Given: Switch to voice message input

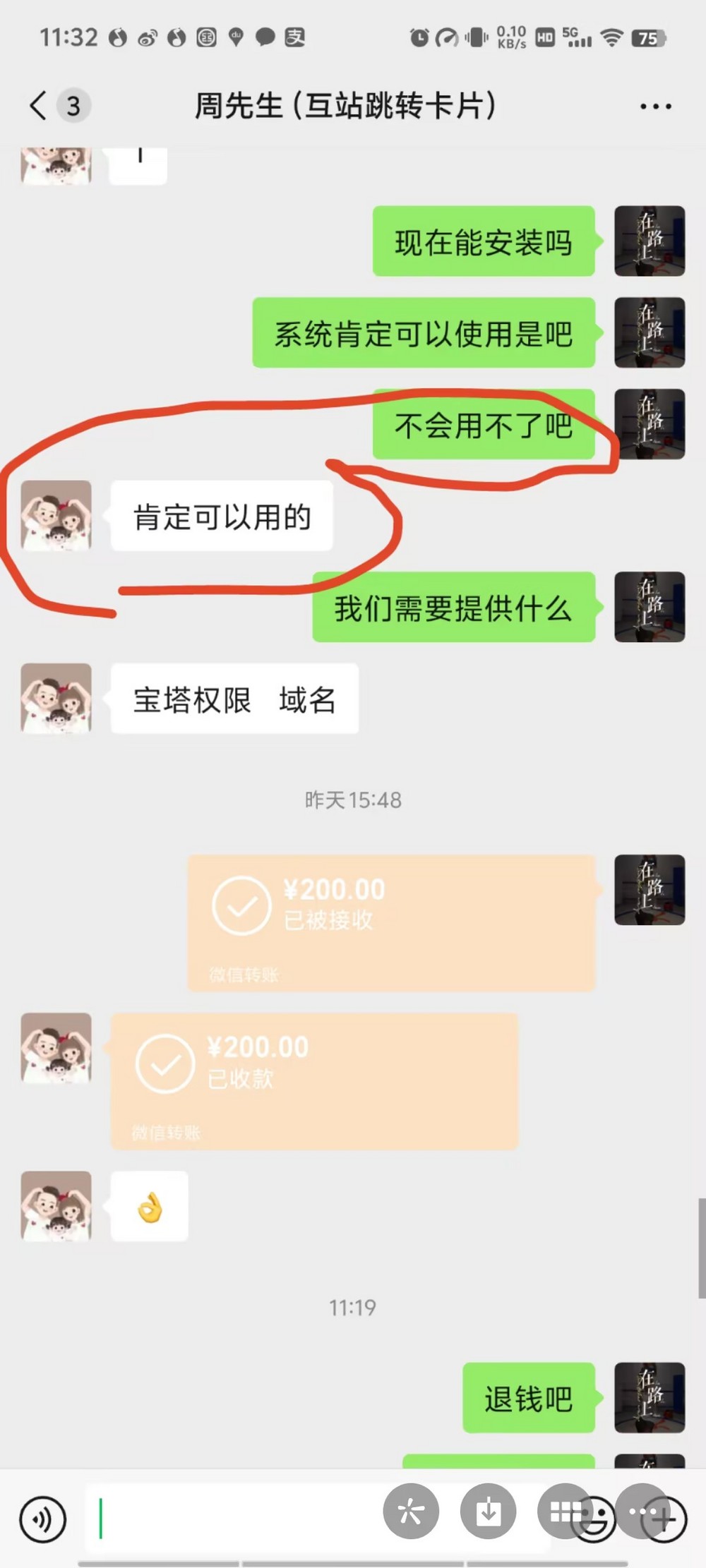Looking at the screenshot, I should pos(43,1519).
